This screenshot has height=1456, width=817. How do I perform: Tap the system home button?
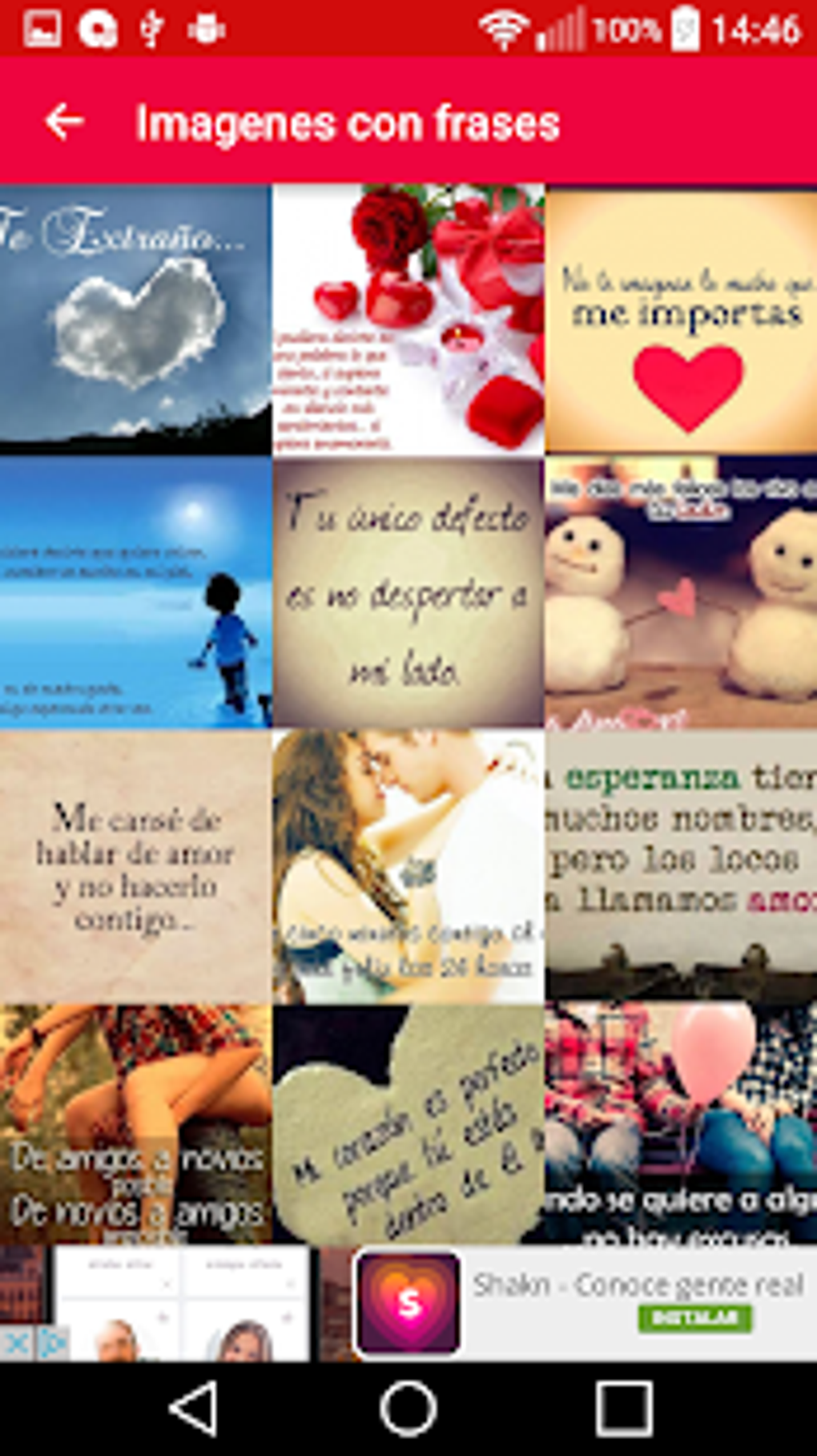point(408,1408)
